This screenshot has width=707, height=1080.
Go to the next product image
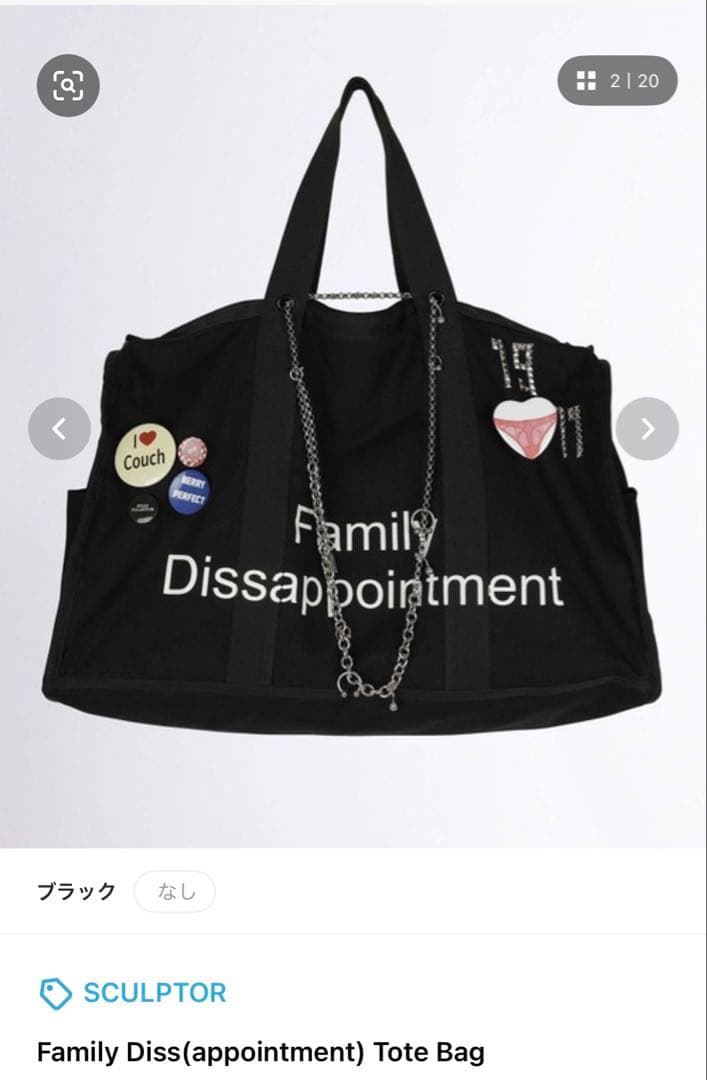point(647,429)
